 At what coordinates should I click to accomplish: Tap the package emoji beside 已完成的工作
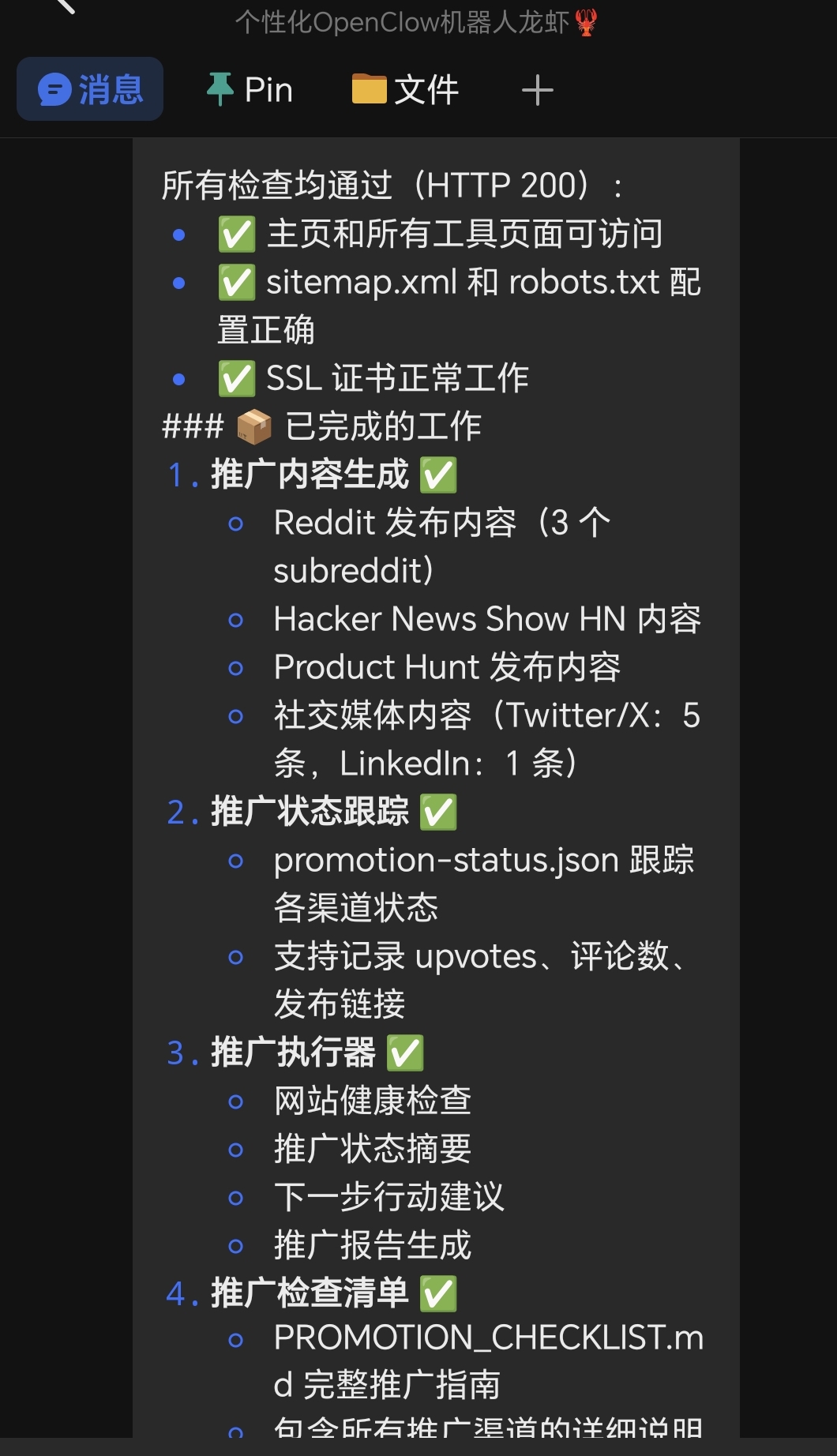[x=255, y=426]
